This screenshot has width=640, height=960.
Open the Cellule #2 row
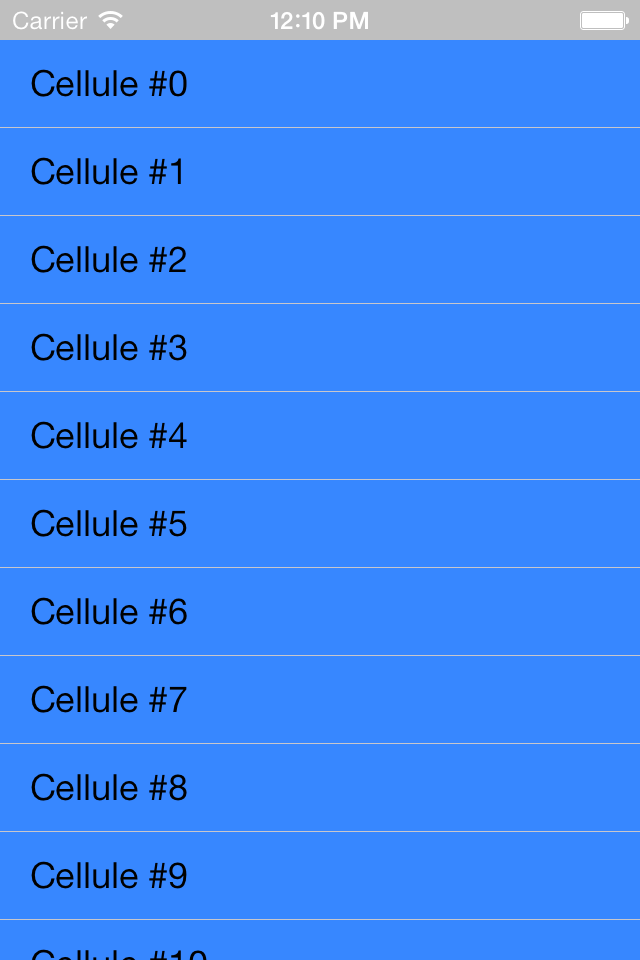click(x=320, y=260)
